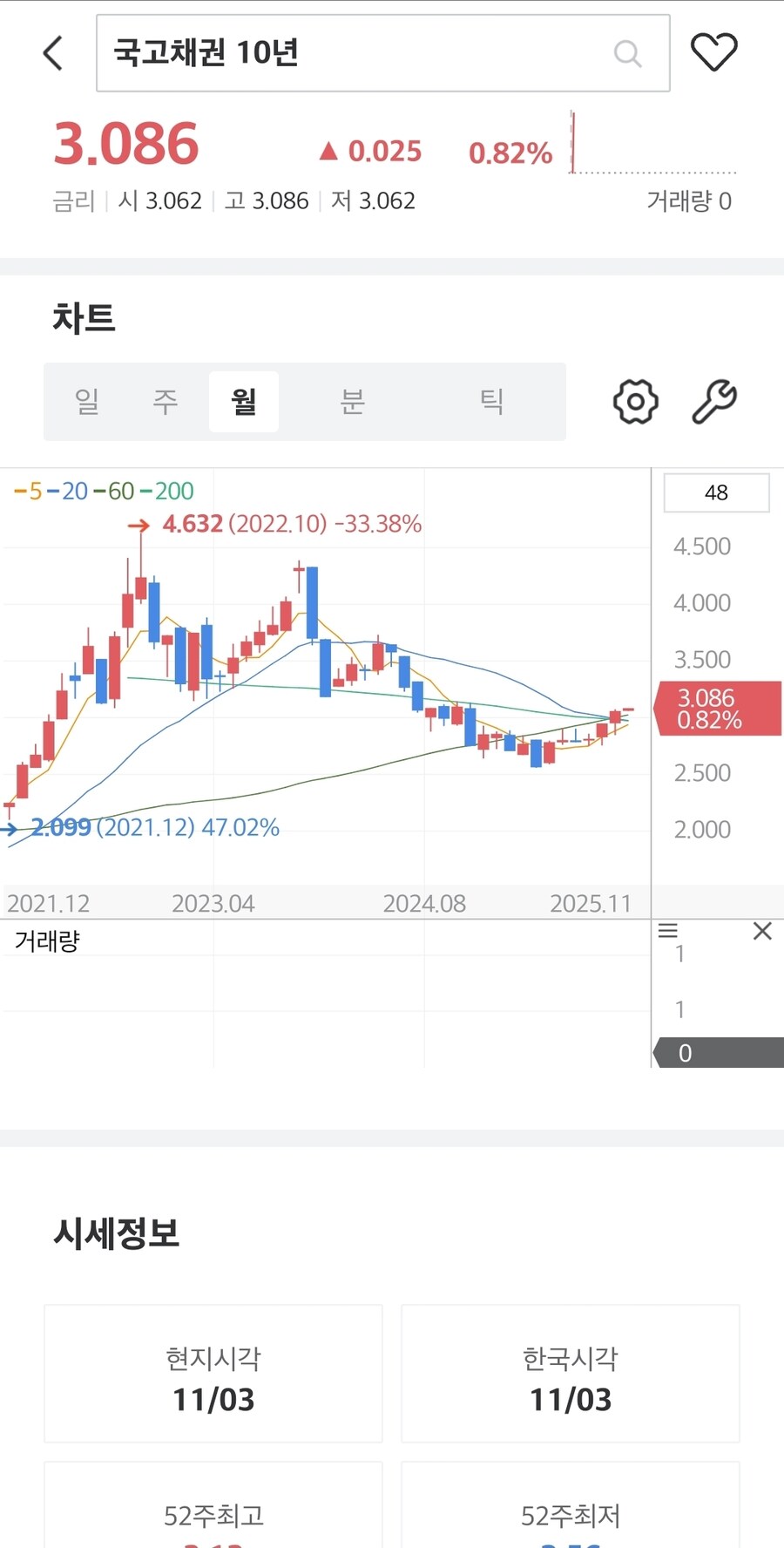Open chart settings via the gear icon

tap(635, 401)
